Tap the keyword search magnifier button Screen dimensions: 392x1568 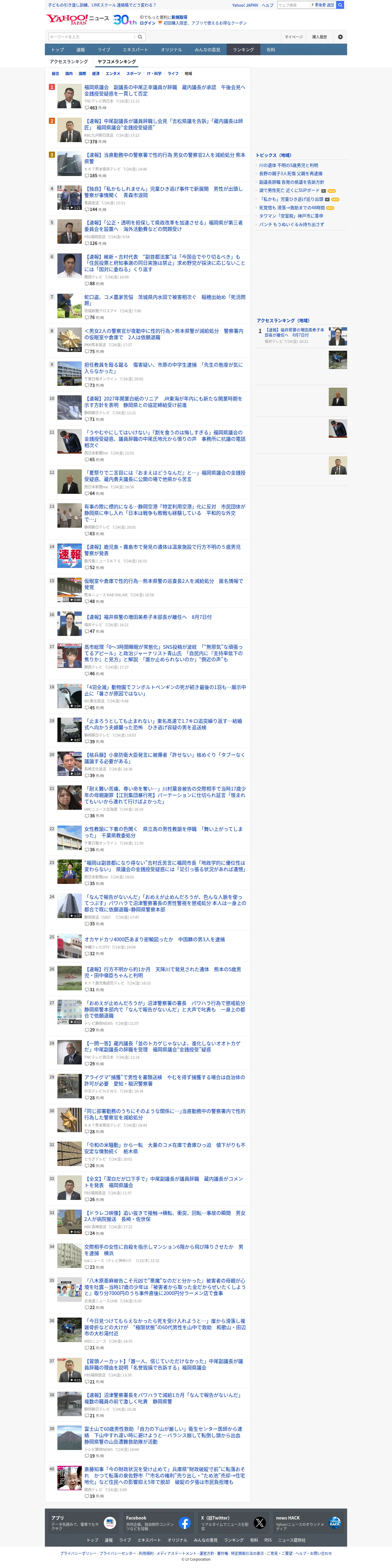(x=140, y=37)
